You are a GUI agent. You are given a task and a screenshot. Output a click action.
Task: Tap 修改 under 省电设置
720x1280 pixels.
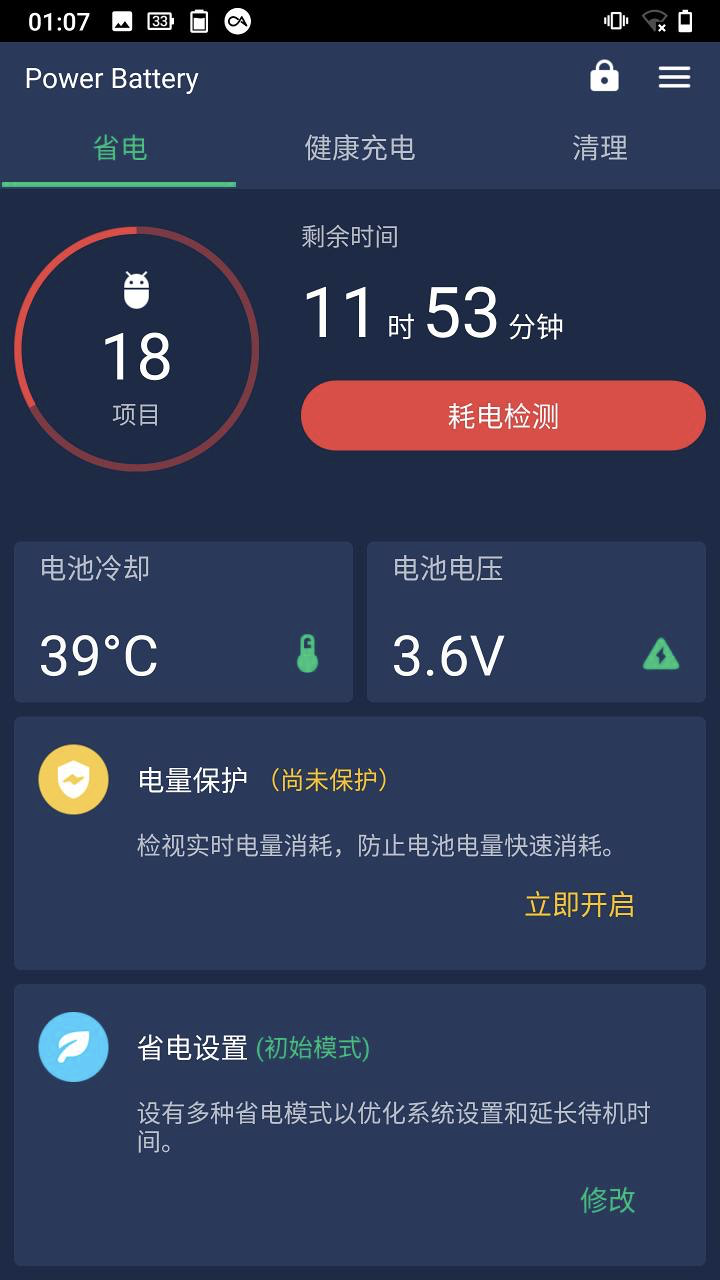coord(607,1199)
